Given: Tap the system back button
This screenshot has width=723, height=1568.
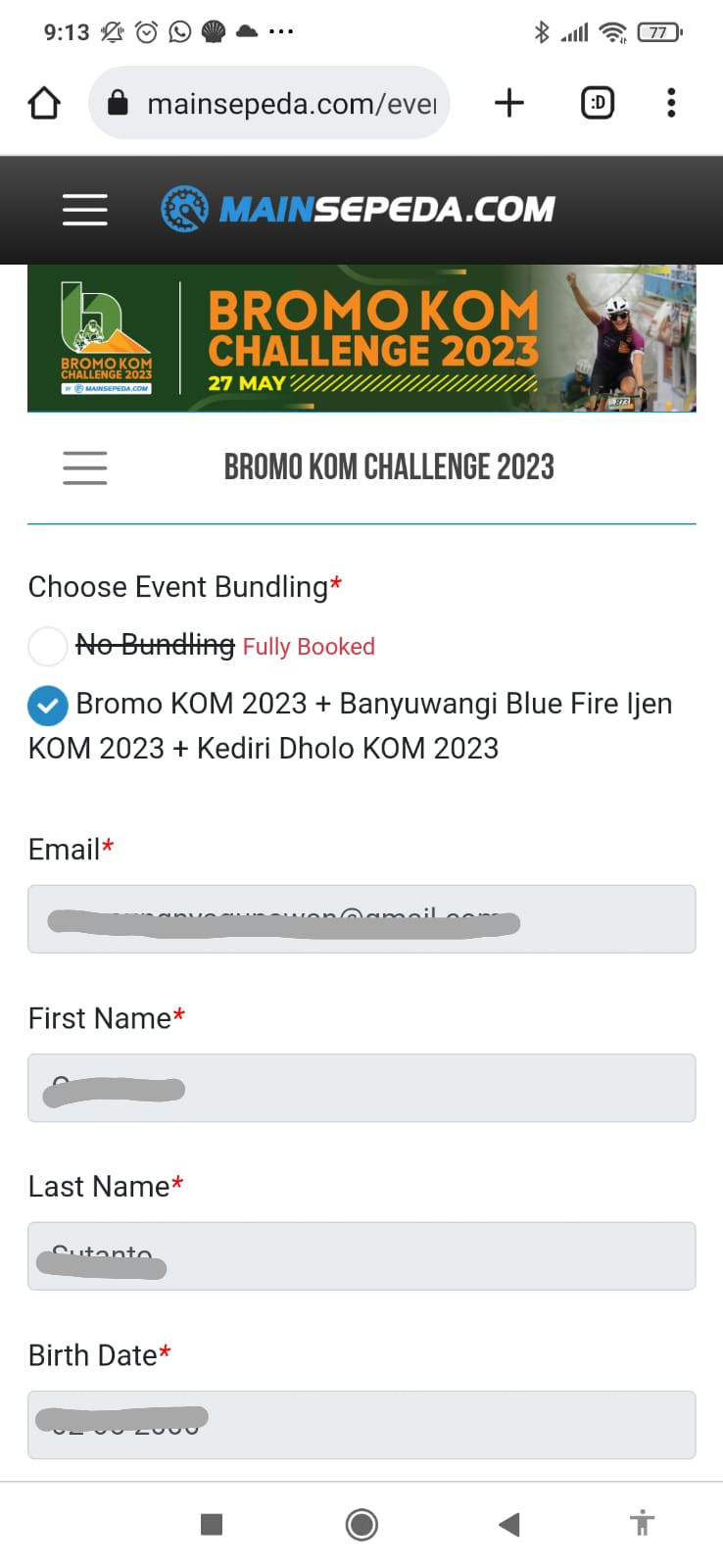Looking at the screenshot, I should click(508, 1524).
